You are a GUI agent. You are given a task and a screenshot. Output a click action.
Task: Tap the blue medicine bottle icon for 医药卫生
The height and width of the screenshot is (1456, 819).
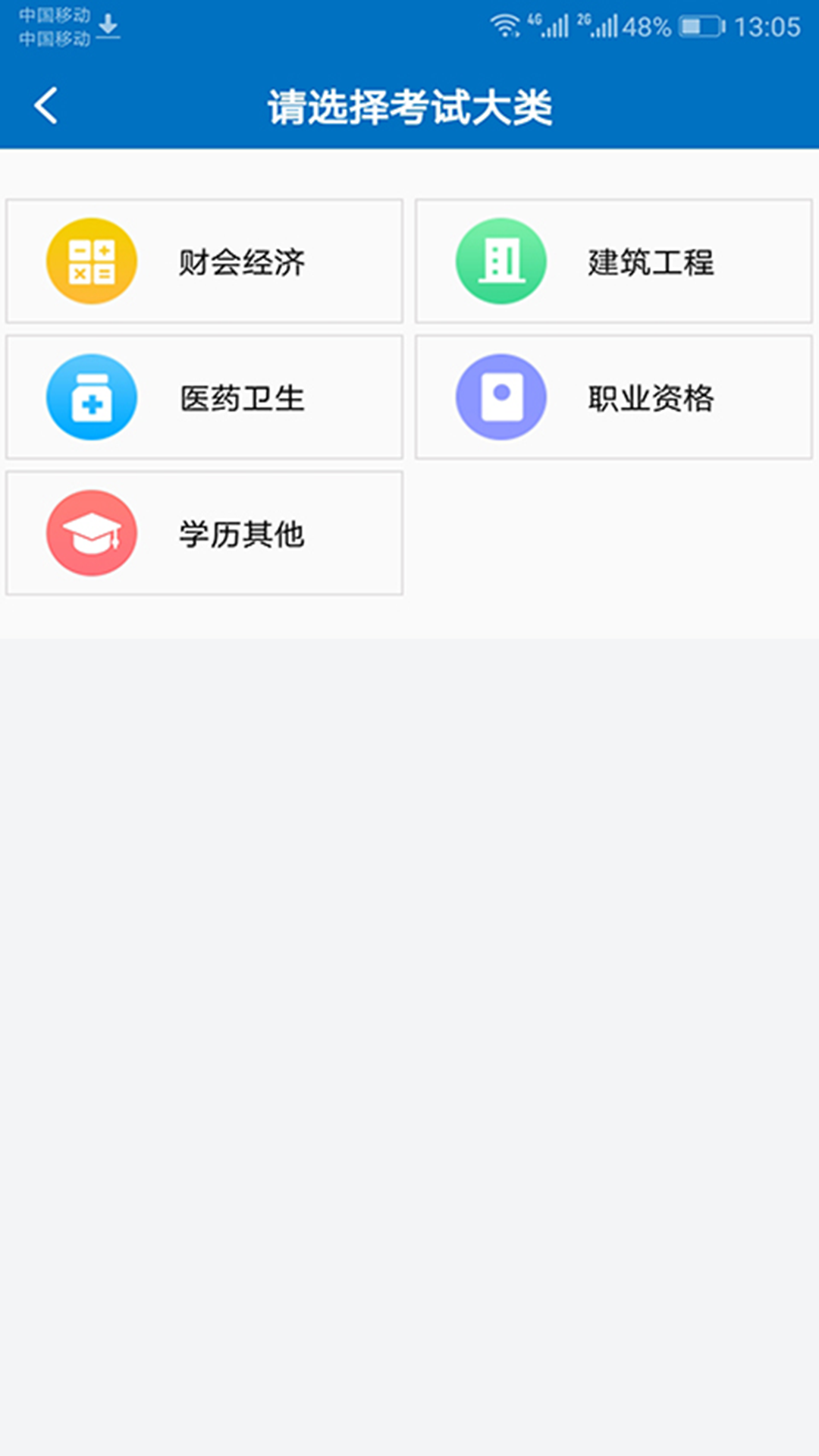pyautogui.click(x=92, y=397)
